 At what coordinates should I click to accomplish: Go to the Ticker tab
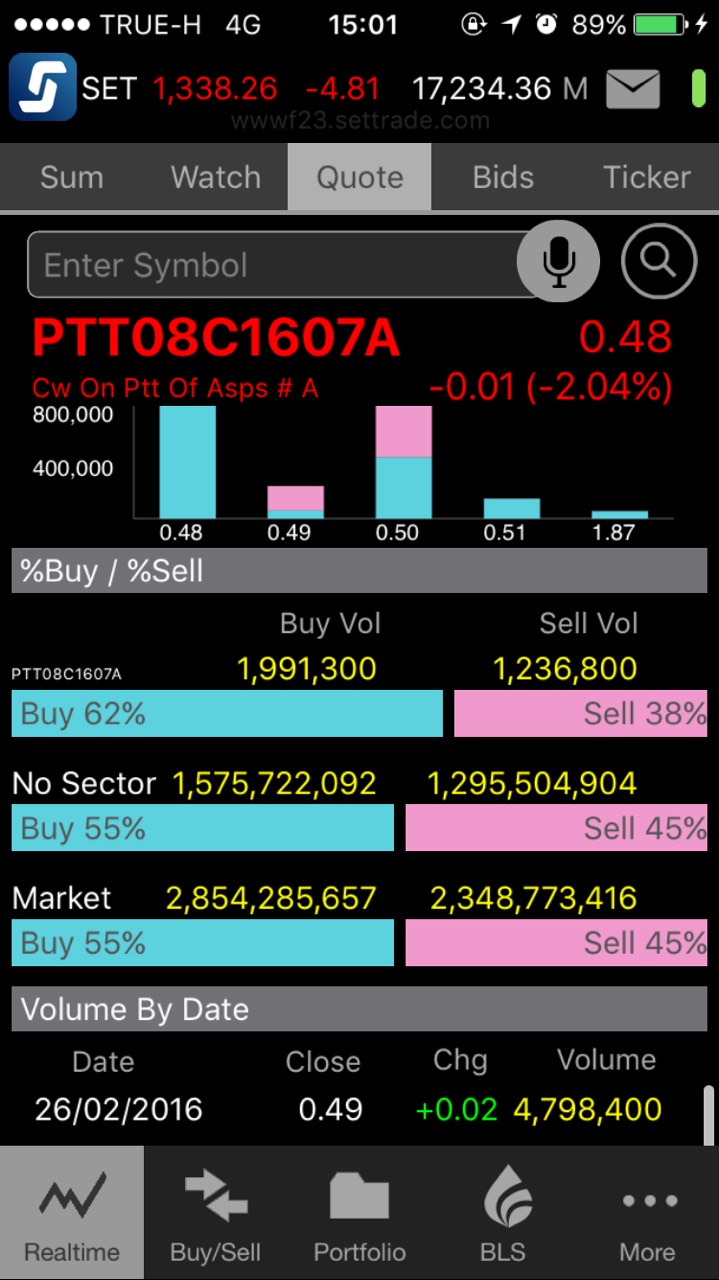(647, 177)
